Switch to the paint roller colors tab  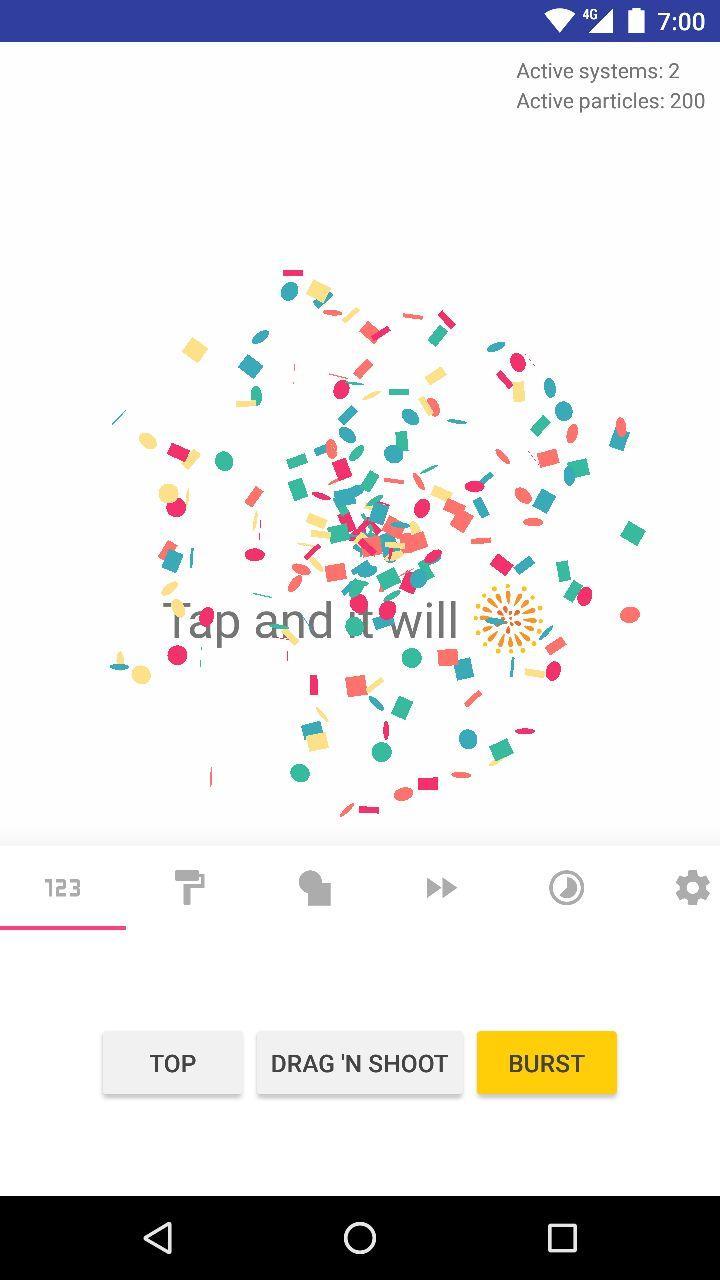click(x=189, y=888)
